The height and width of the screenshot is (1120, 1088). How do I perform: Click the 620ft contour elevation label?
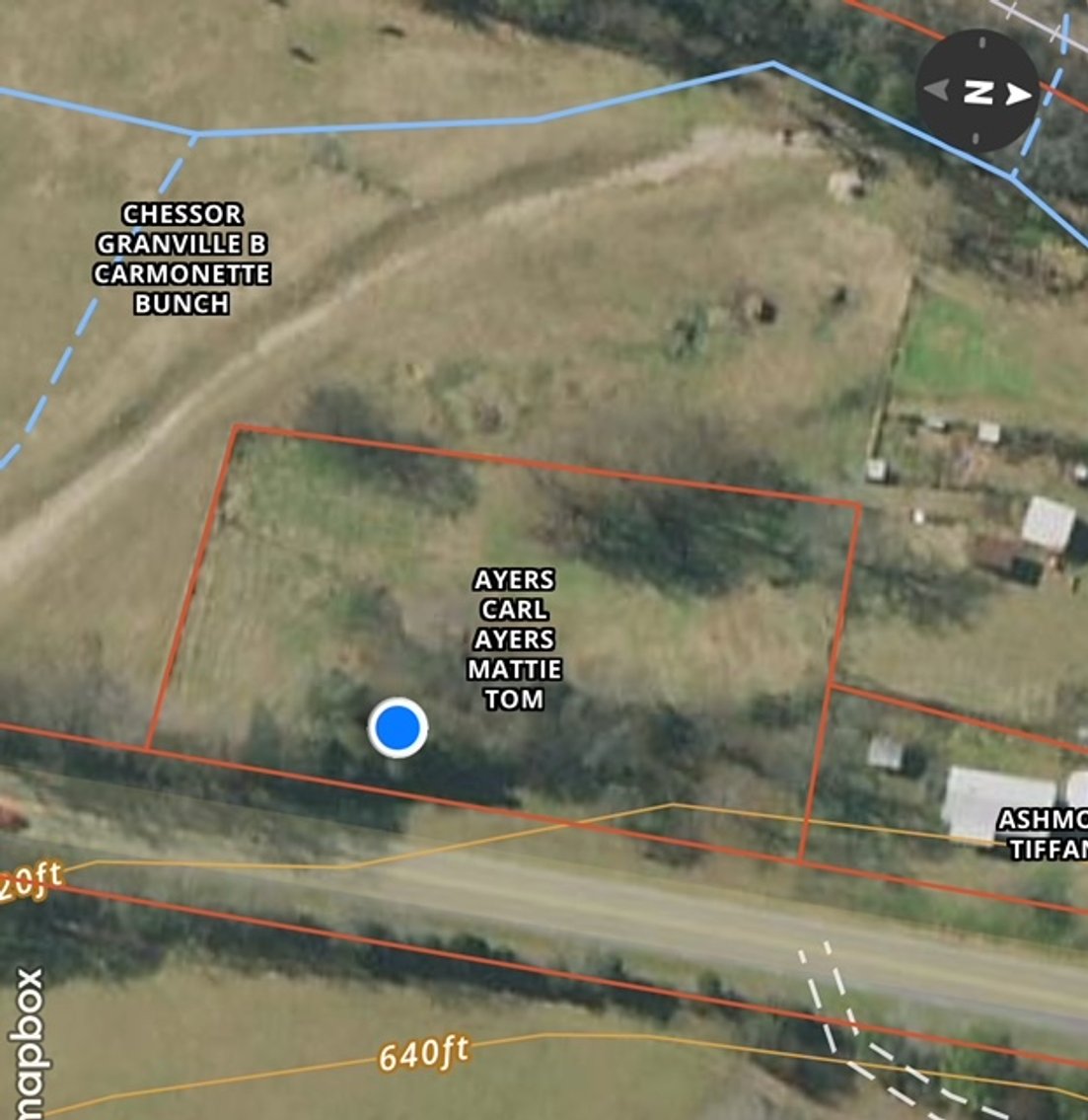point(34,876)
